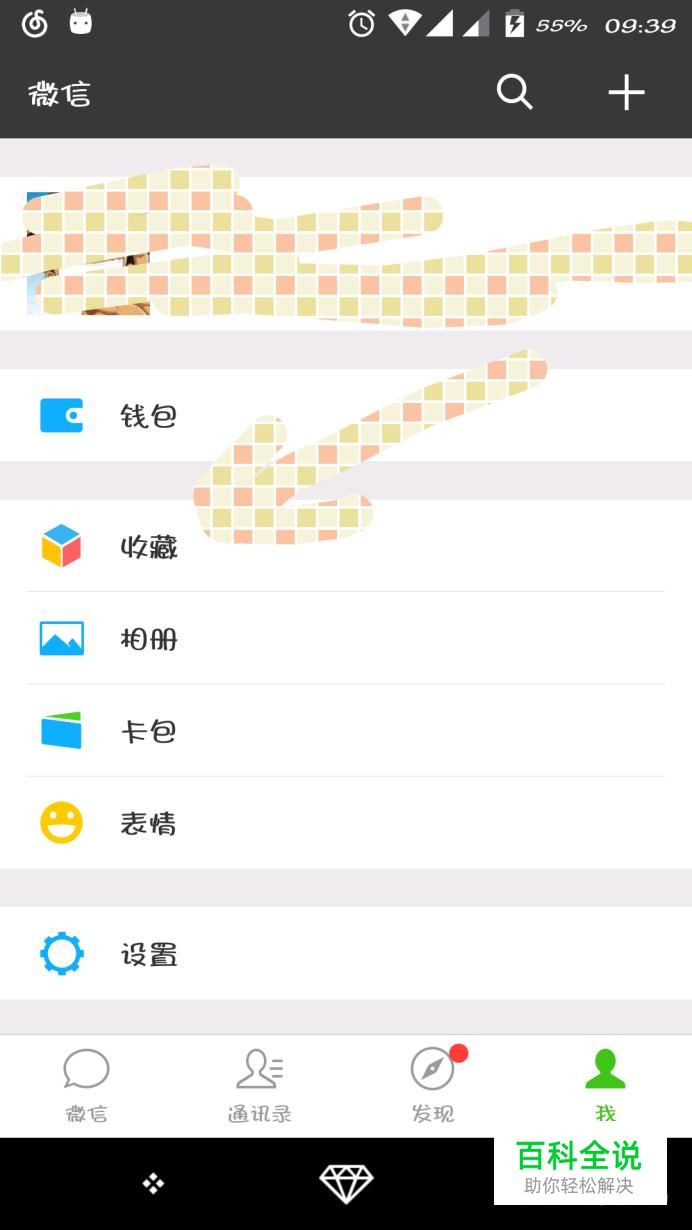This screenshot has width=692, height=1230.
Task: Switch to the 发现 discover tab
Action: (x=432, y=1086)
